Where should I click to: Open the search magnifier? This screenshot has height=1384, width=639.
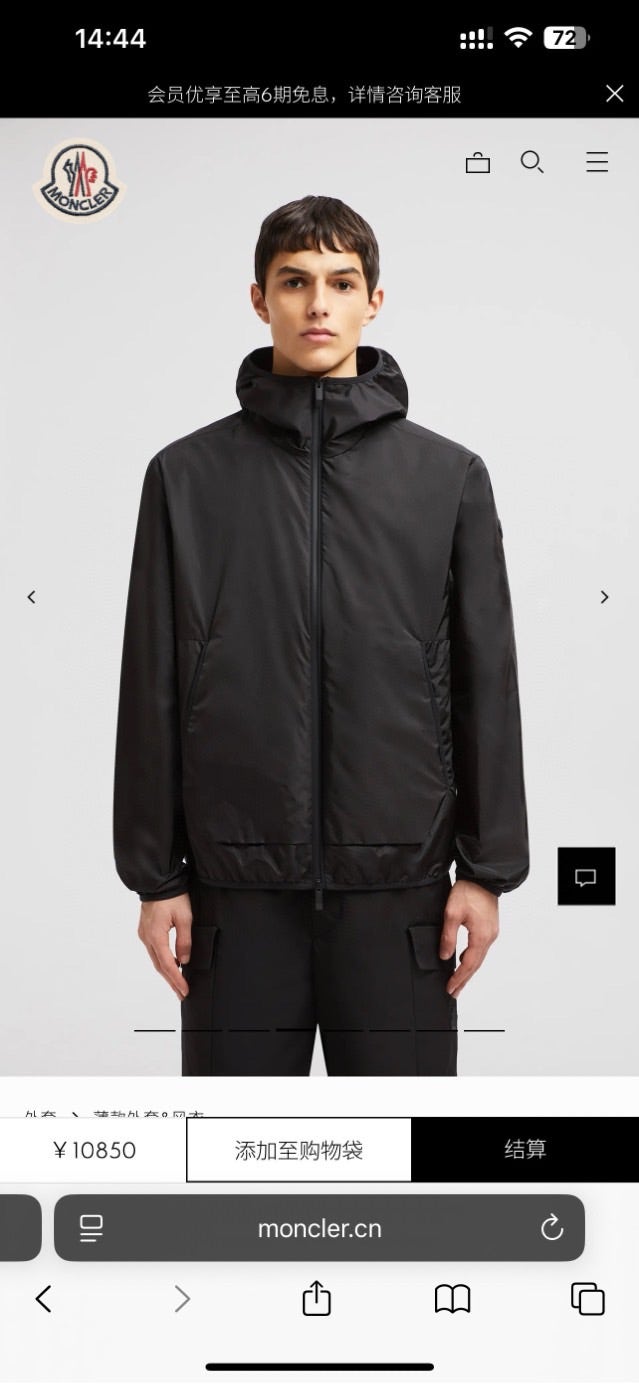click(532, 162)
